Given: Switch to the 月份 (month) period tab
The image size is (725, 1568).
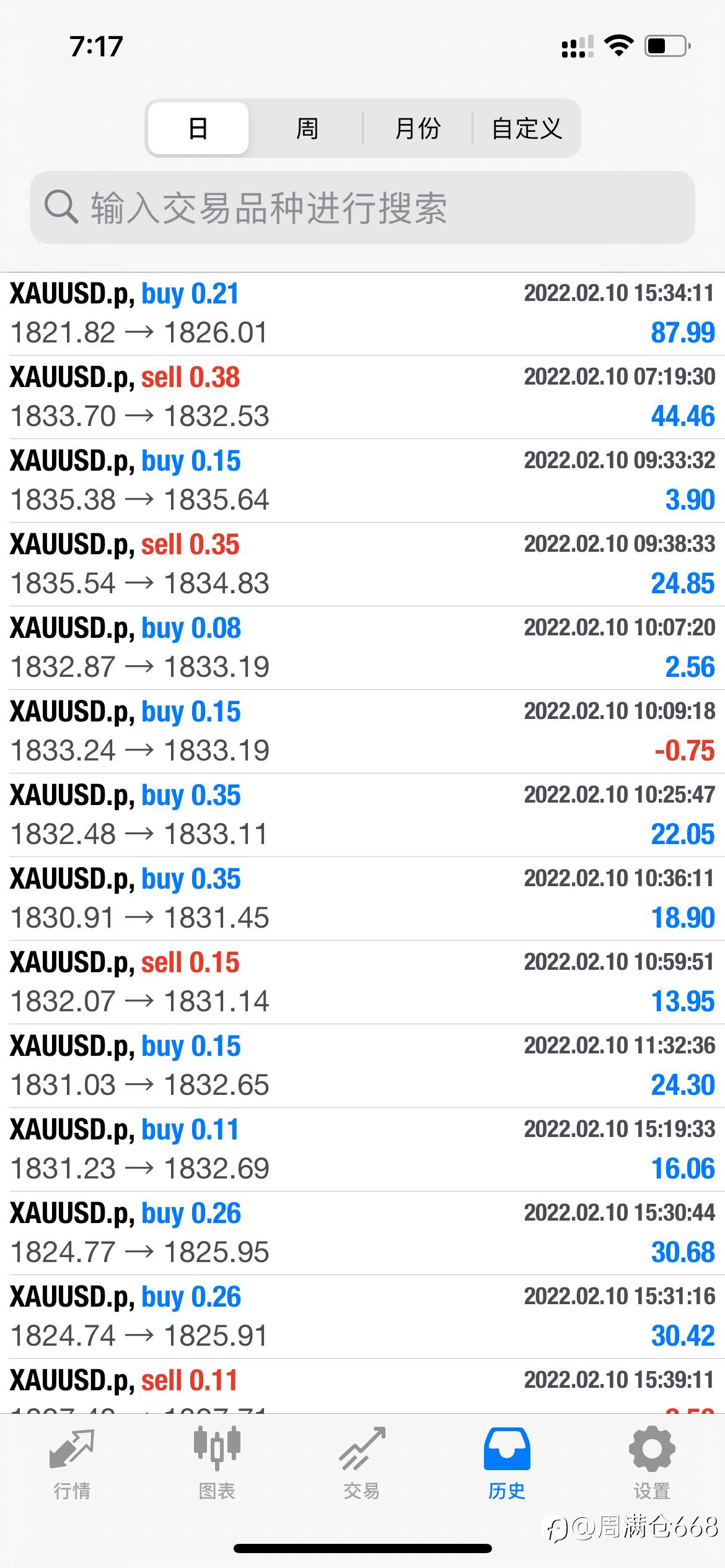Looking at the screenshot, I should pyautogui.click(x=418, y=128).
